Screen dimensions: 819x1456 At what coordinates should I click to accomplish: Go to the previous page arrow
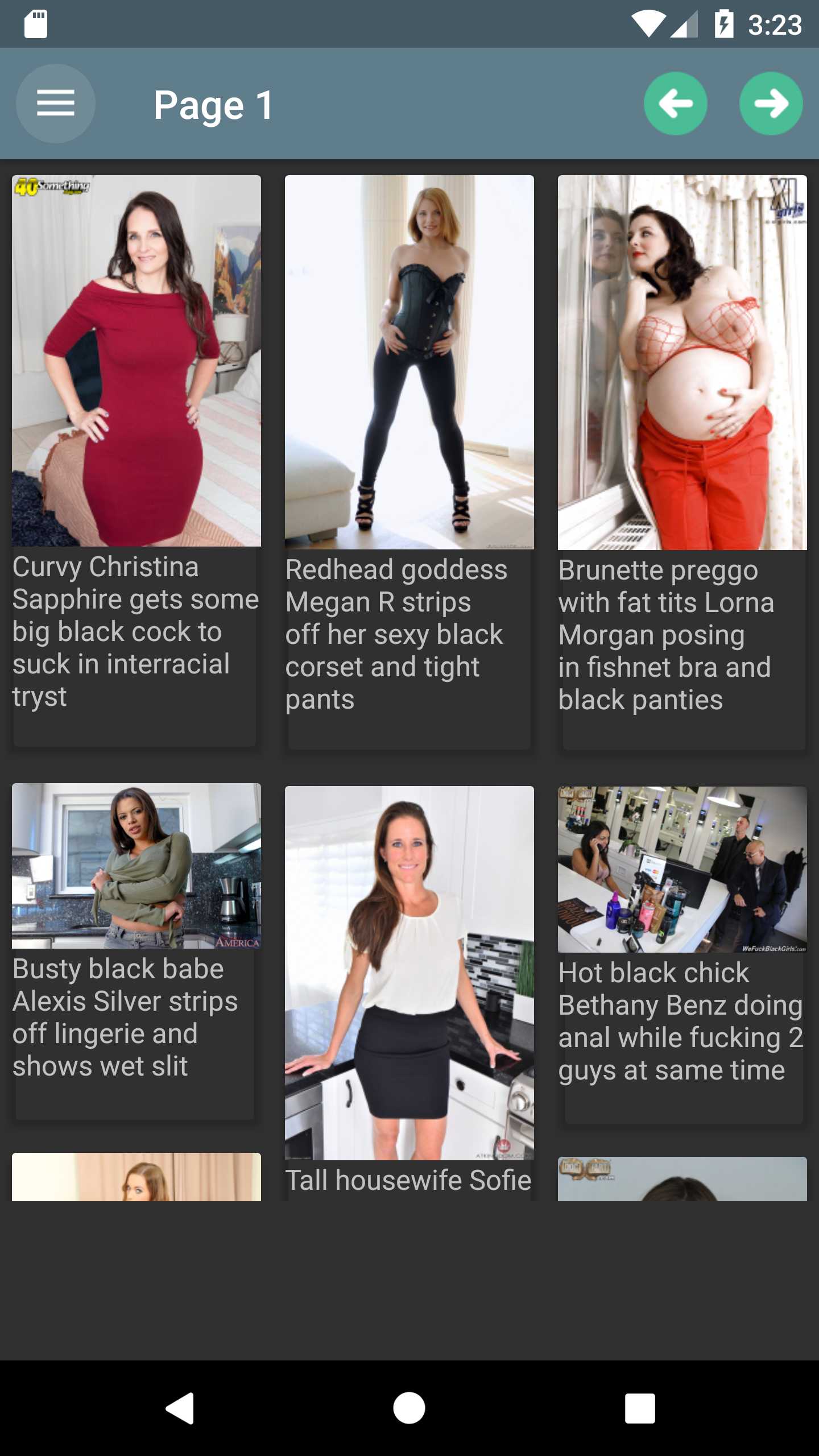pos(675,104)
